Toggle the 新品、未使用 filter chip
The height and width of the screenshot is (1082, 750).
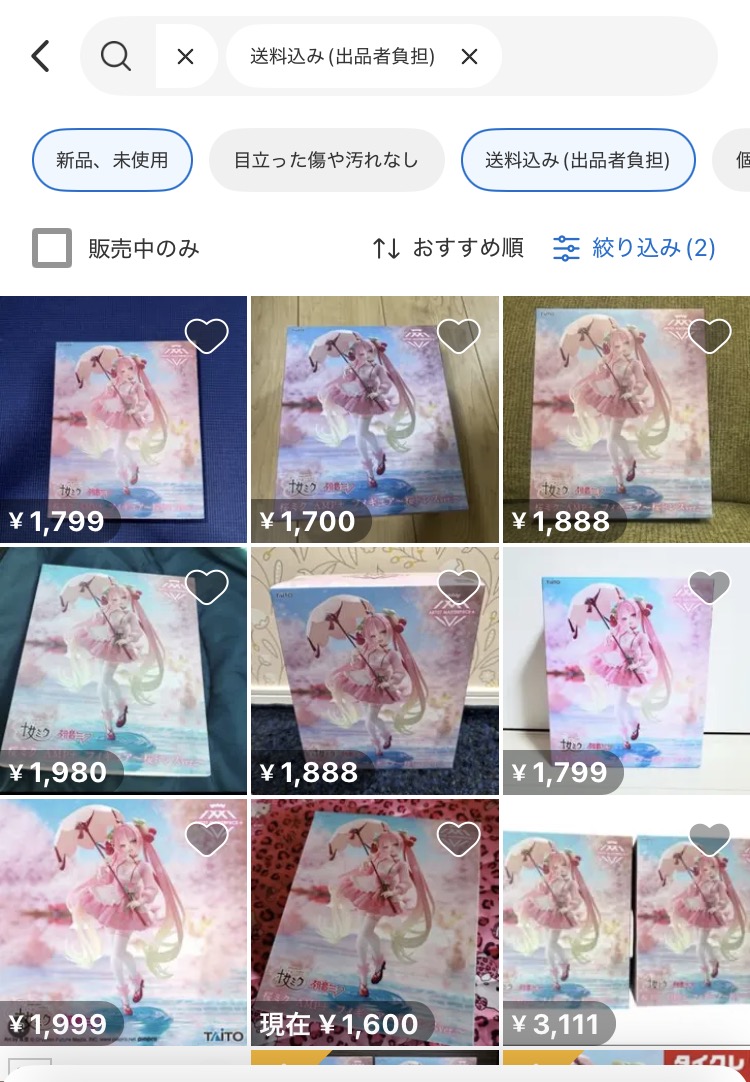pos(112,159)
